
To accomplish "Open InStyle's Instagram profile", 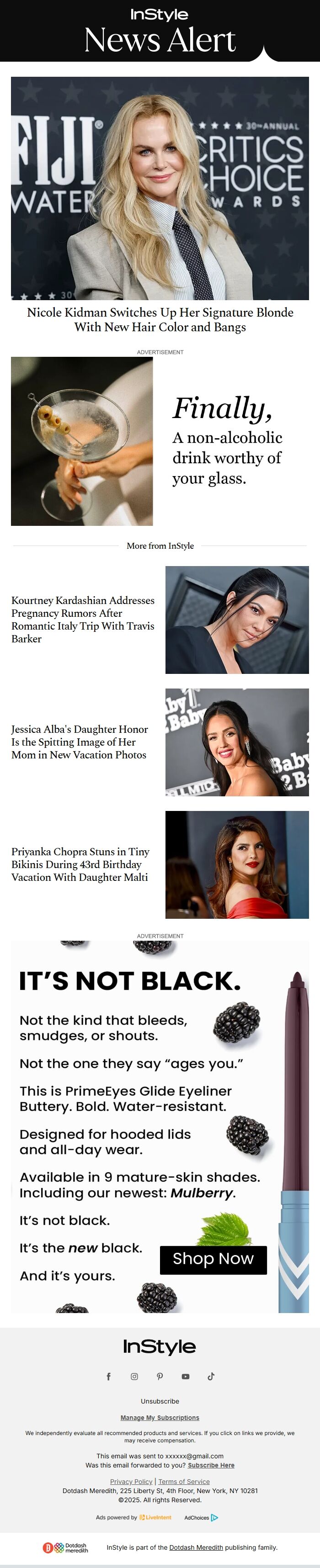I will coord(134,1376).
